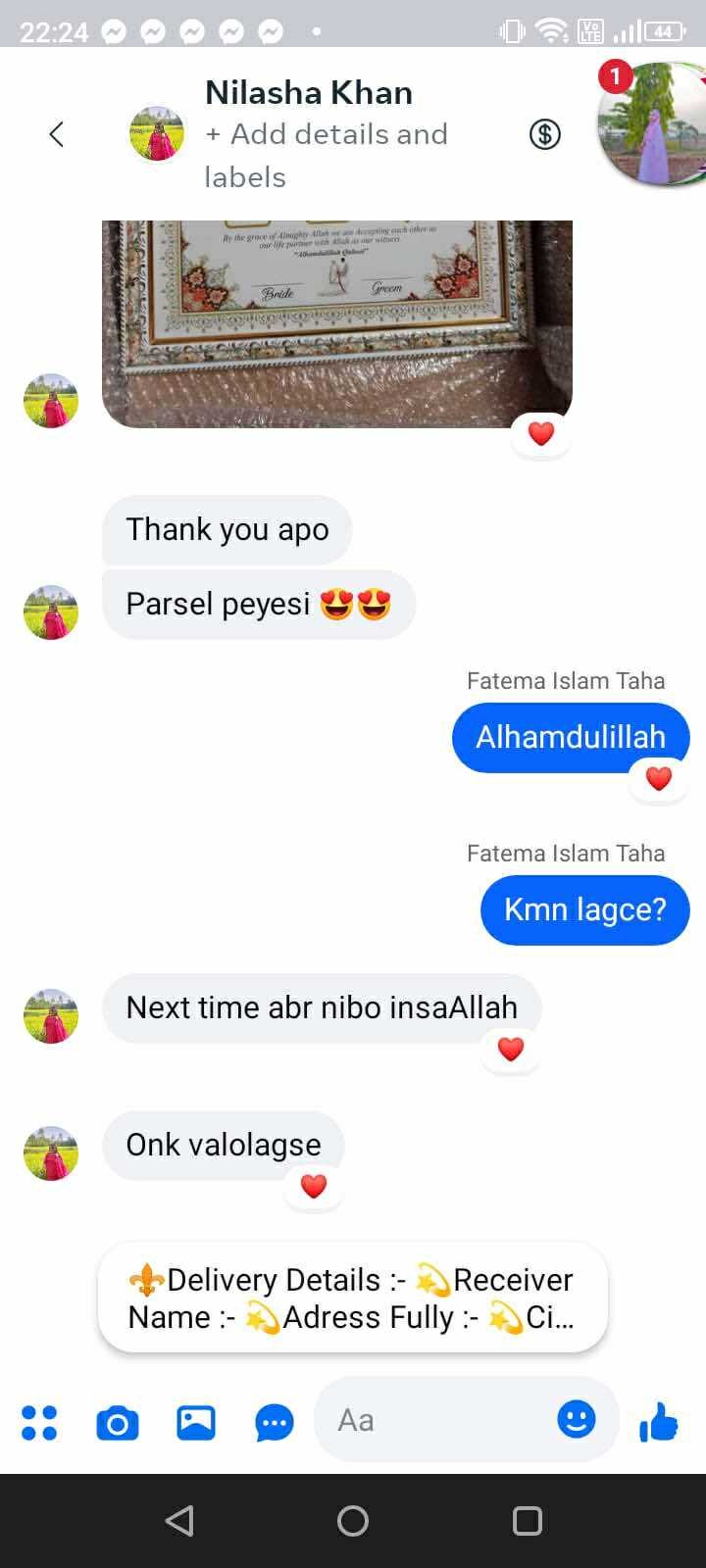This screenshot has height=1568, width=706.
Task: Open the camera to take a photo
Action: pos(118,1422)
